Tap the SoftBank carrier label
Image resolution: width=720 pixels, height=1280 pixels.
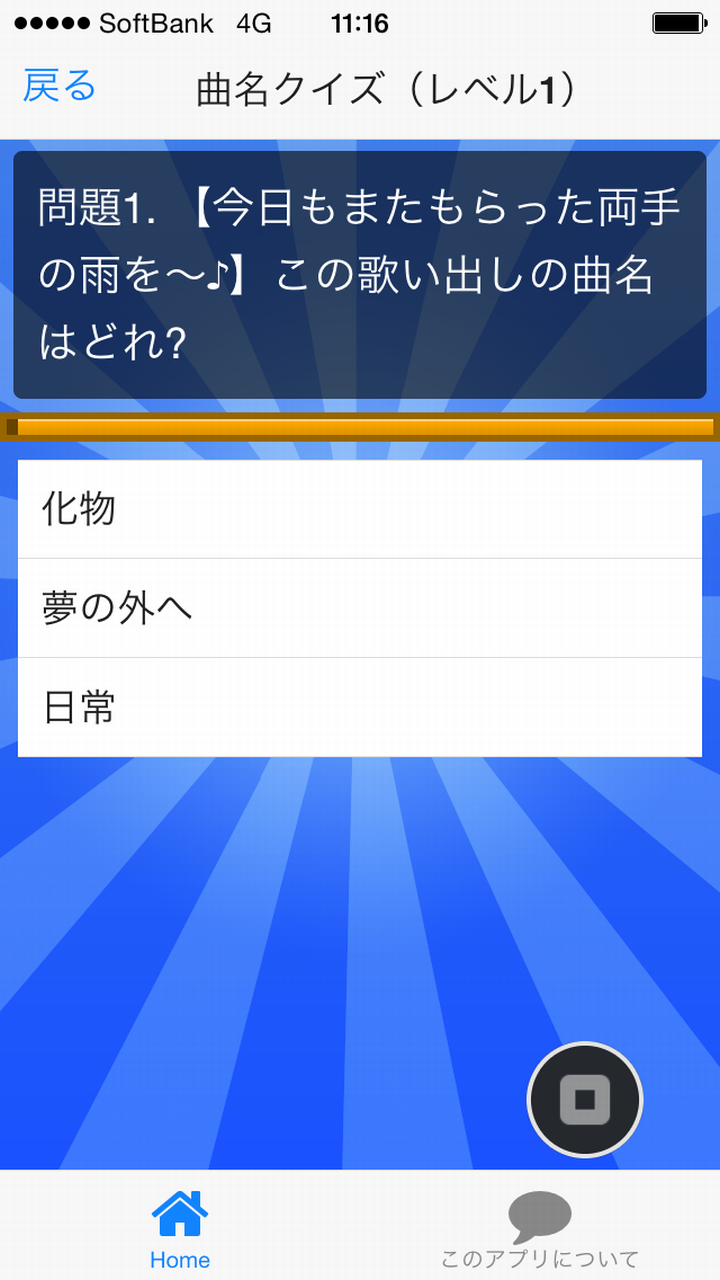pyautogui.click(x=155, y=22)
